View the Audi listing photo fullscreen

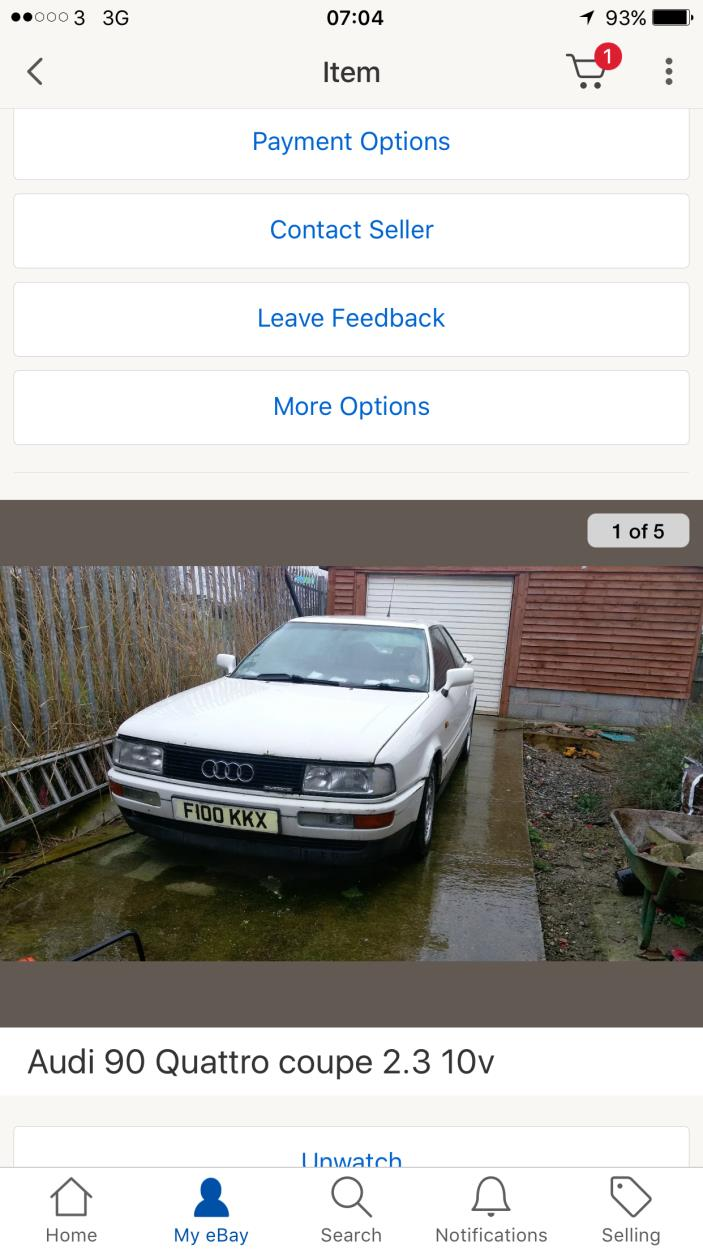(x=351, y=763)
